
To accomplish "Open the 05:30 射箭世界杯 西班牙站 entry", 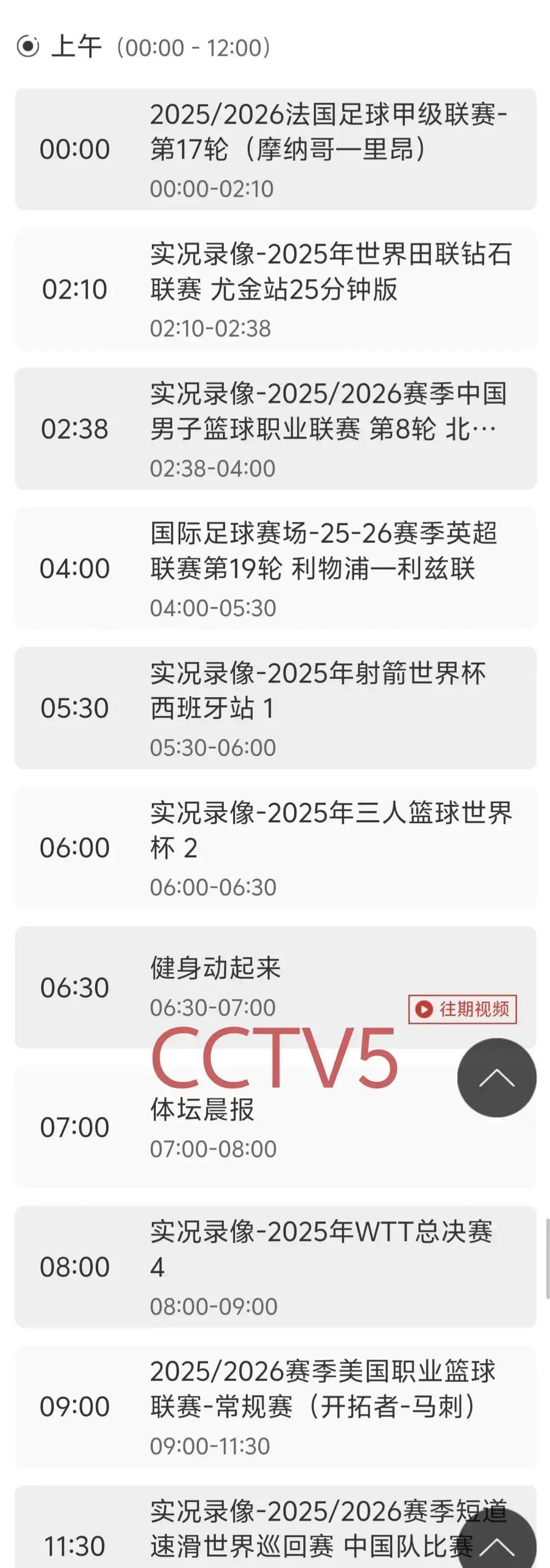I will coord(275,708).
